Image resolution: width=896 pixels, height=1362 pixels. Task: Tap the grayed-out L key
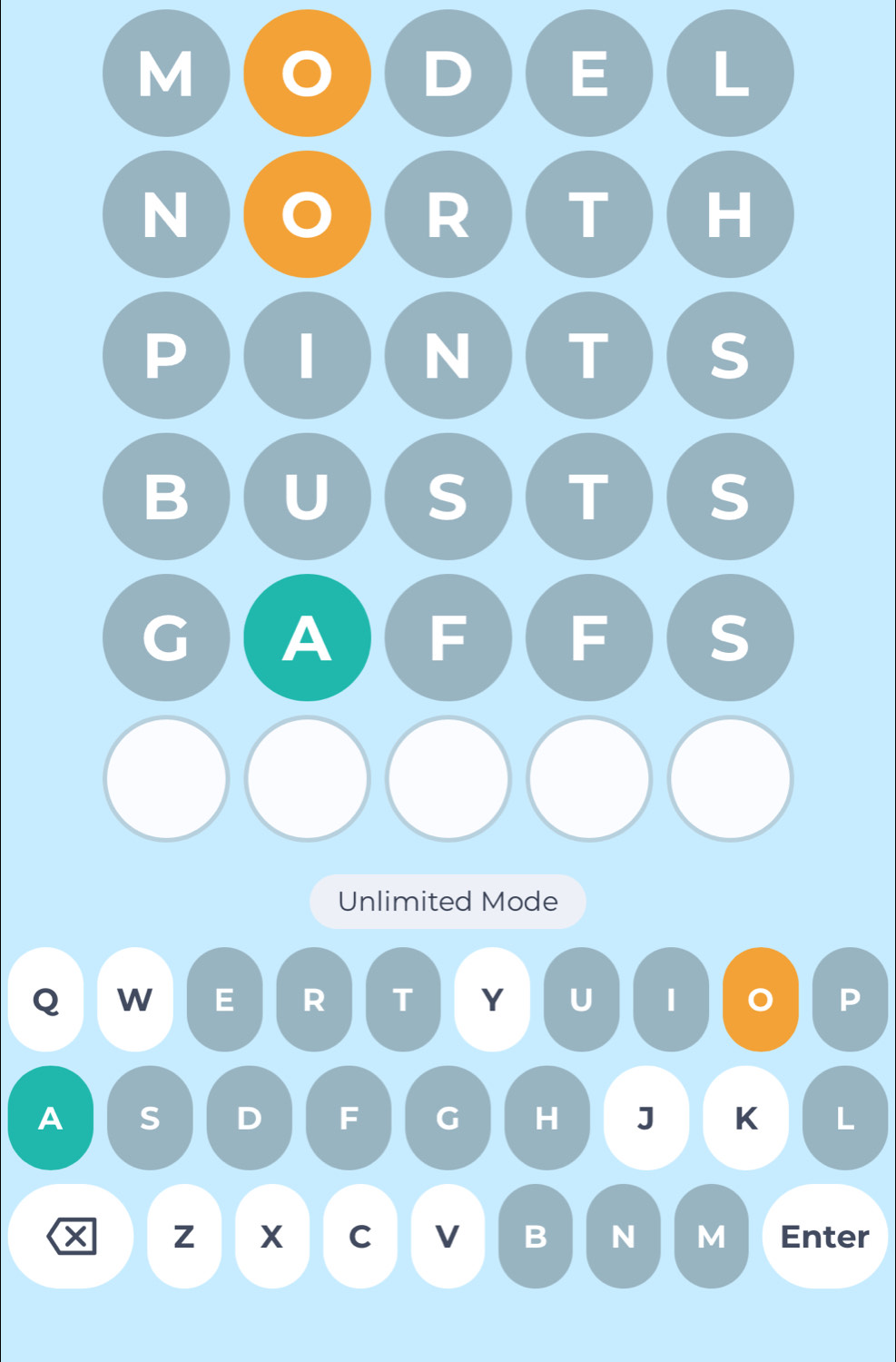pos(844,1118)
